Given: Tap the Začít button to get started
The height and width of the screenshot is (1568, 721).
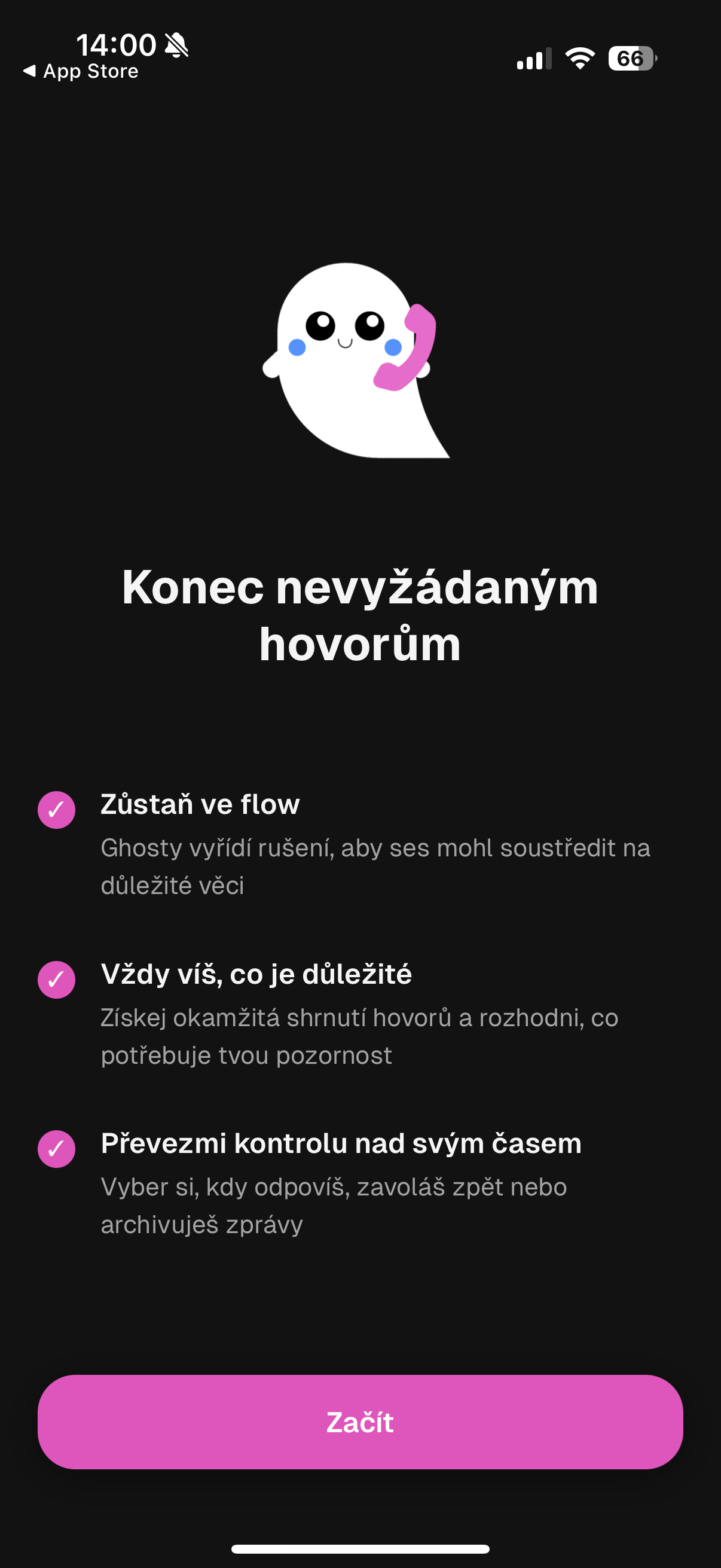Looking at the screenshot, I should (360, 1422).
